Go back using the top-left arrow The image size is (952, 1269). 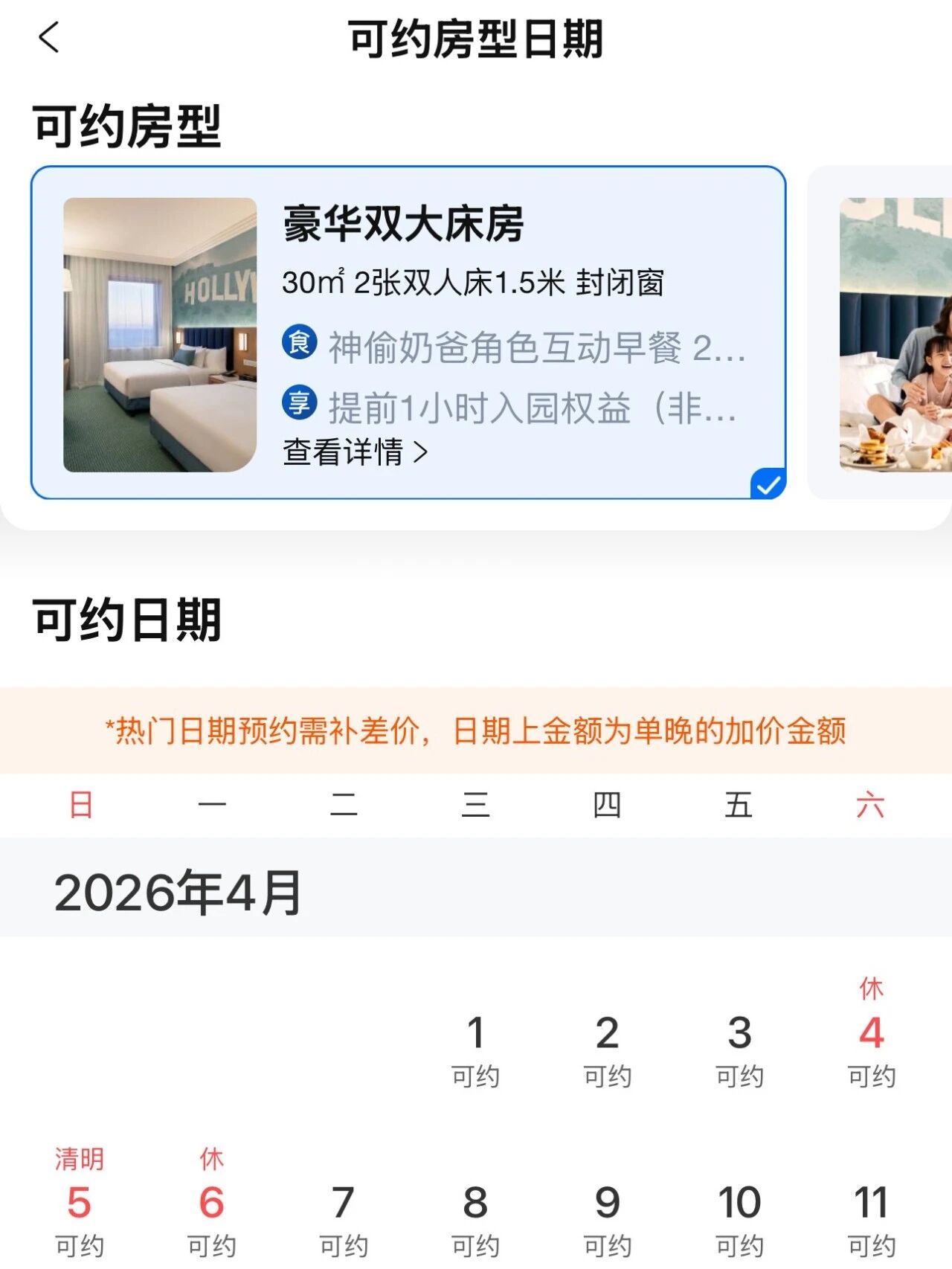pos(49,37)
